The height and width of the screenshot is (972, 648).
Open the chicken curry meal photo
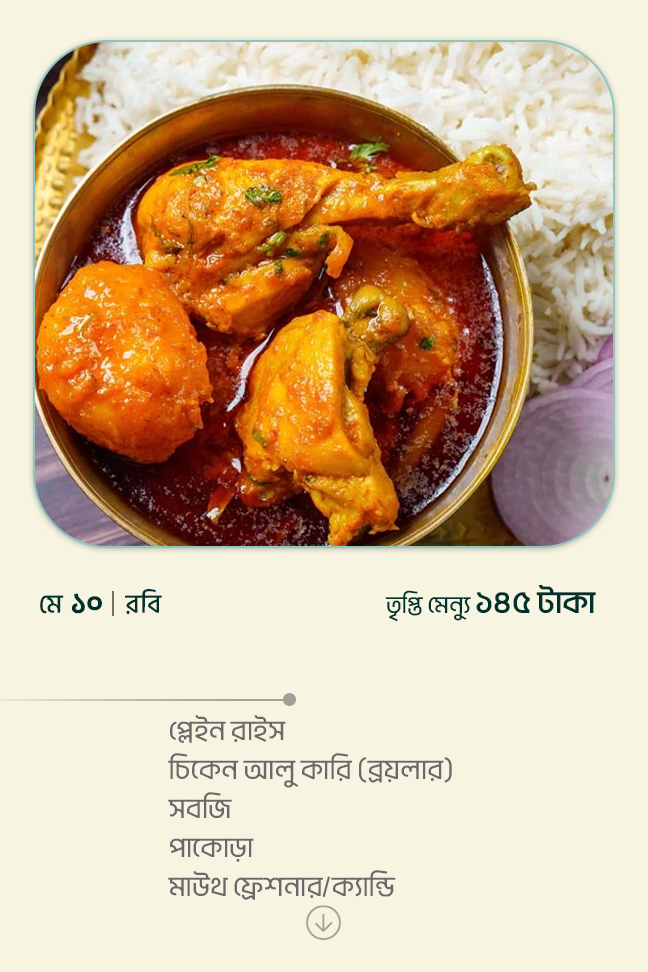(324, 294)
